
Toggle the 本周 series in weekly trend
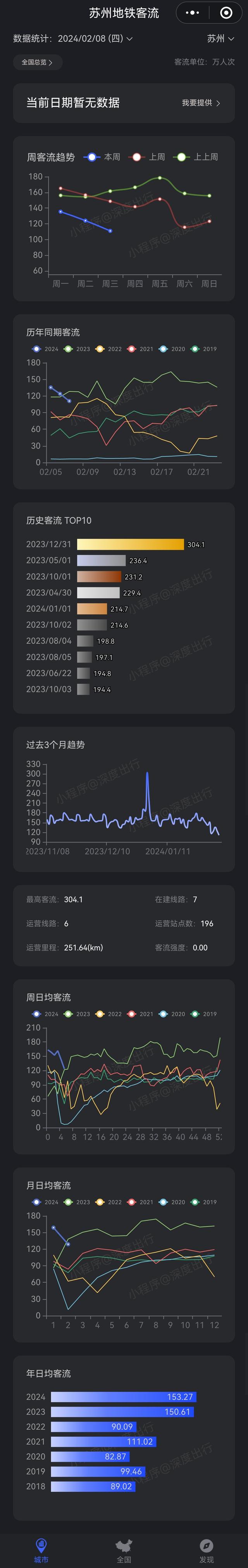pyautogui.click(x=102, y=157)
